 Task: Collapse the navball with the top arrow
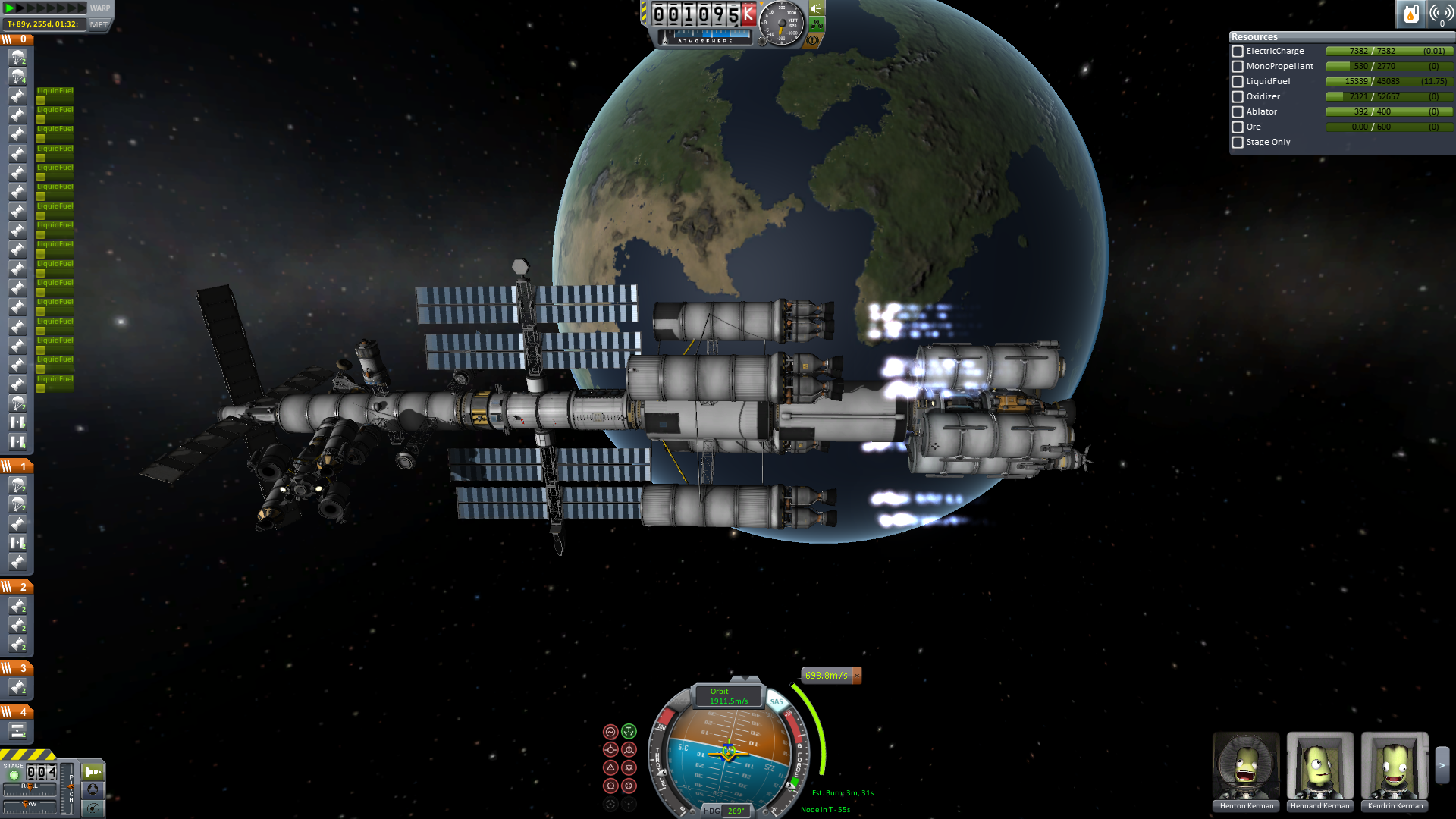[745, 679]
